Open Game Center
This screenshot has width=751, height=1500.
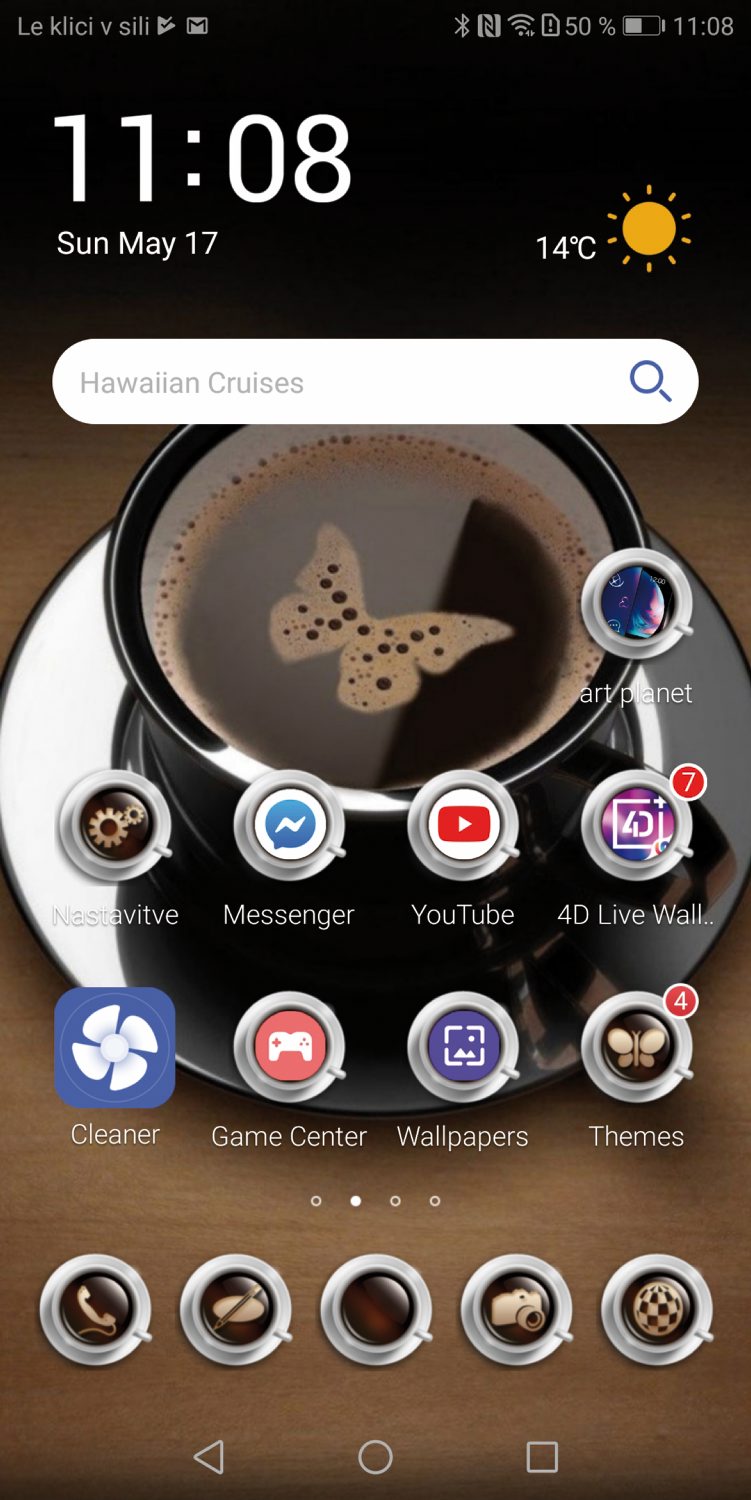coord(289,1048)
